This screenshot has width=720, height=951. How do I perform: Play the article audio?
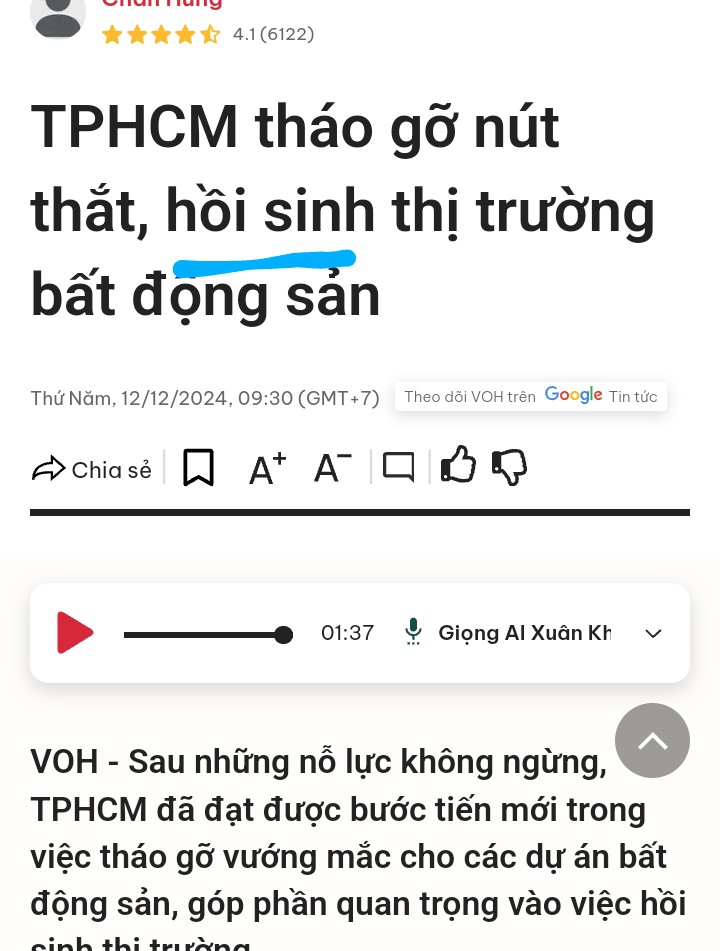(x=75, y=633)
